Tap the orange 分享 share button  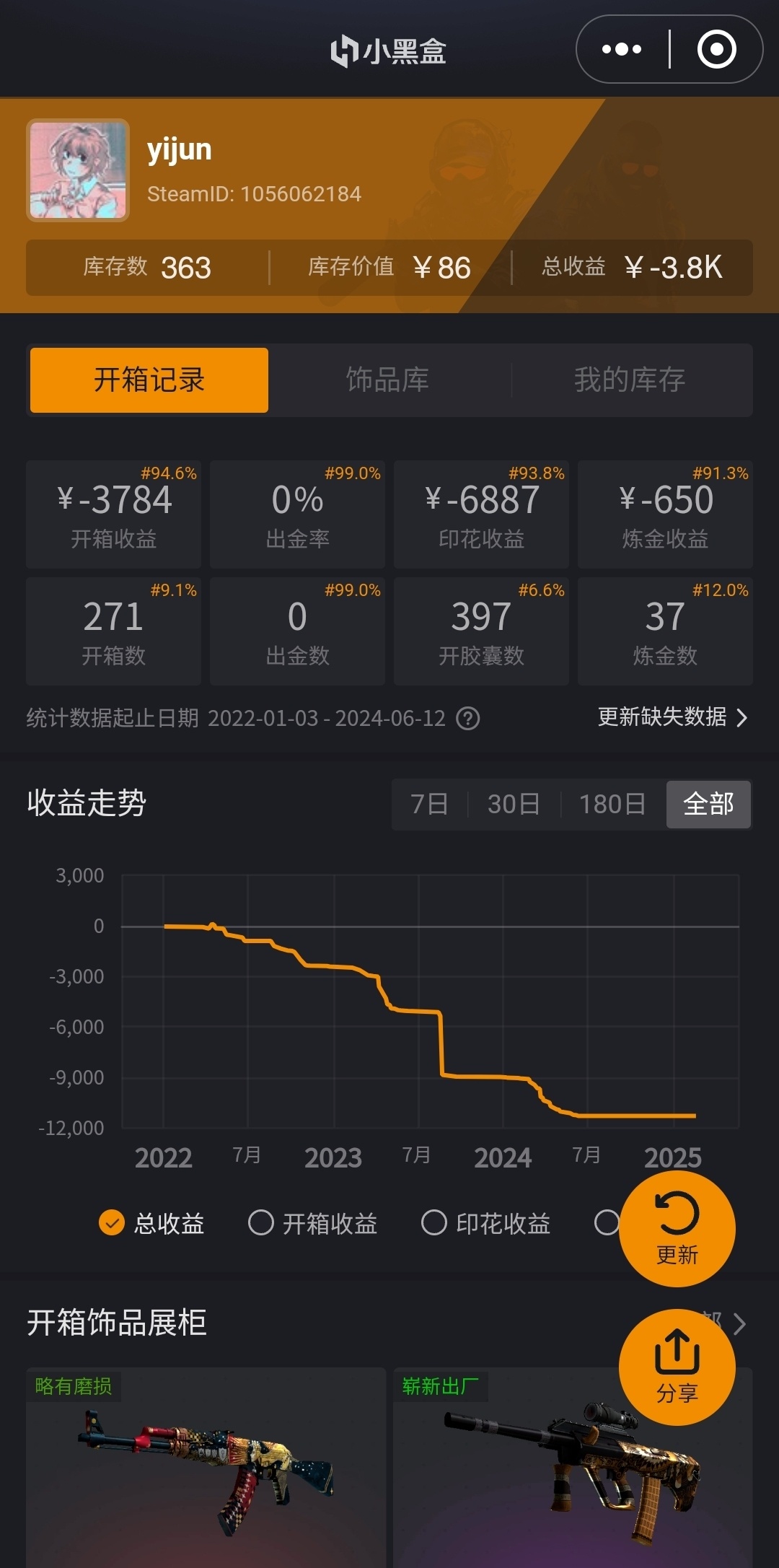677,1367
